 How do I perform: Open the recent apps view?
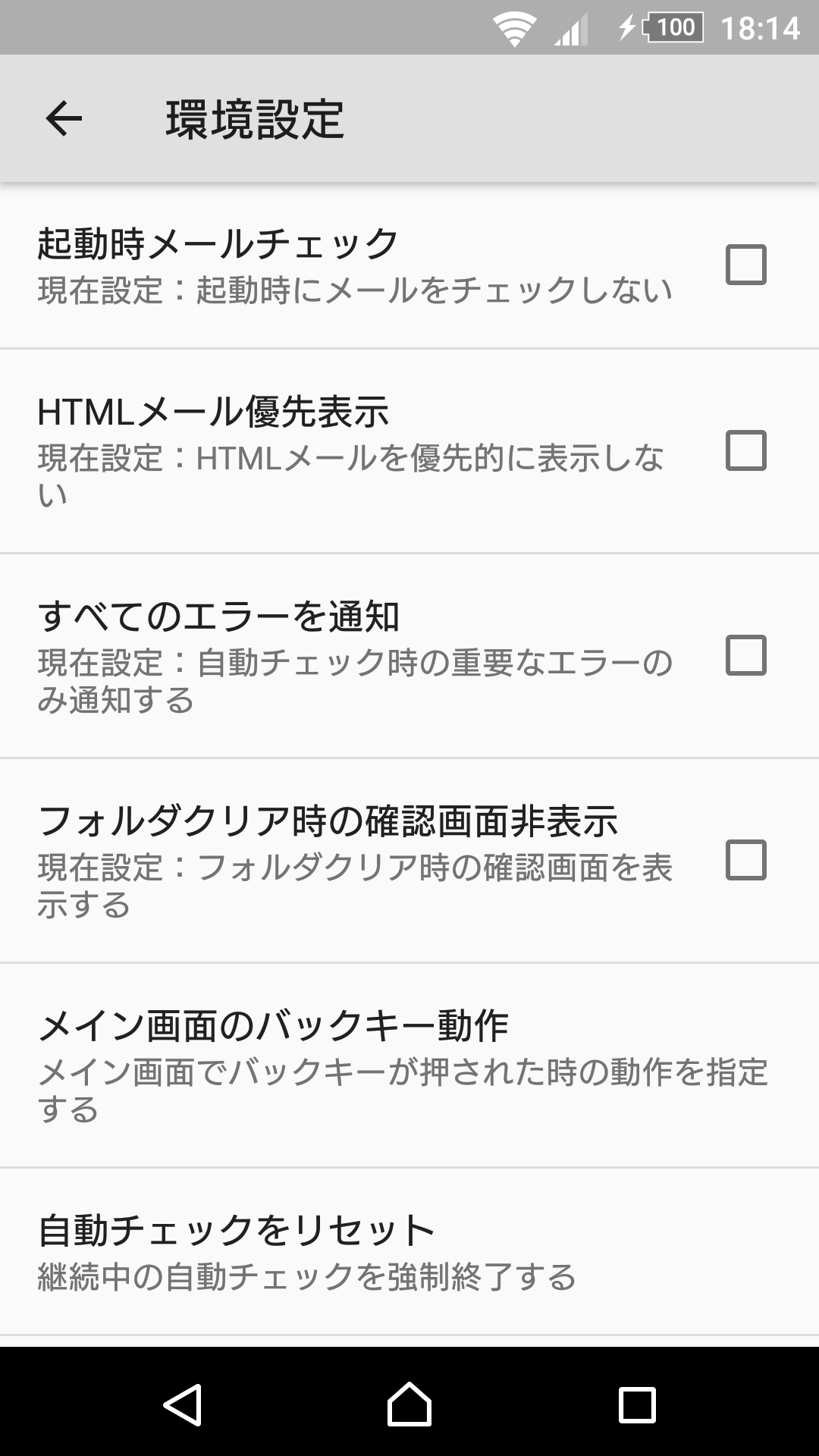[637, 1404]
